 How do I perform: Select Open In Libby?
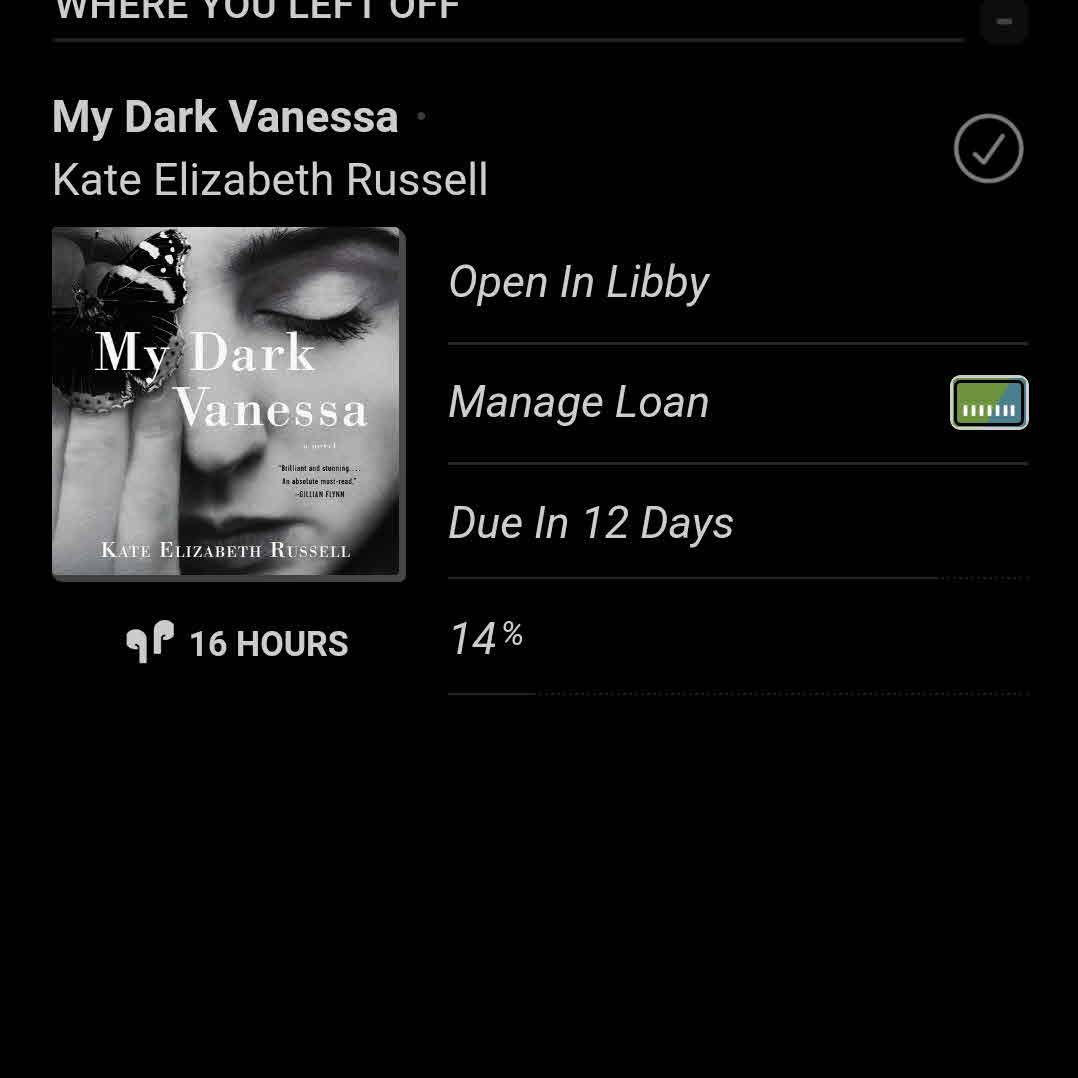[x=579, y=283]
